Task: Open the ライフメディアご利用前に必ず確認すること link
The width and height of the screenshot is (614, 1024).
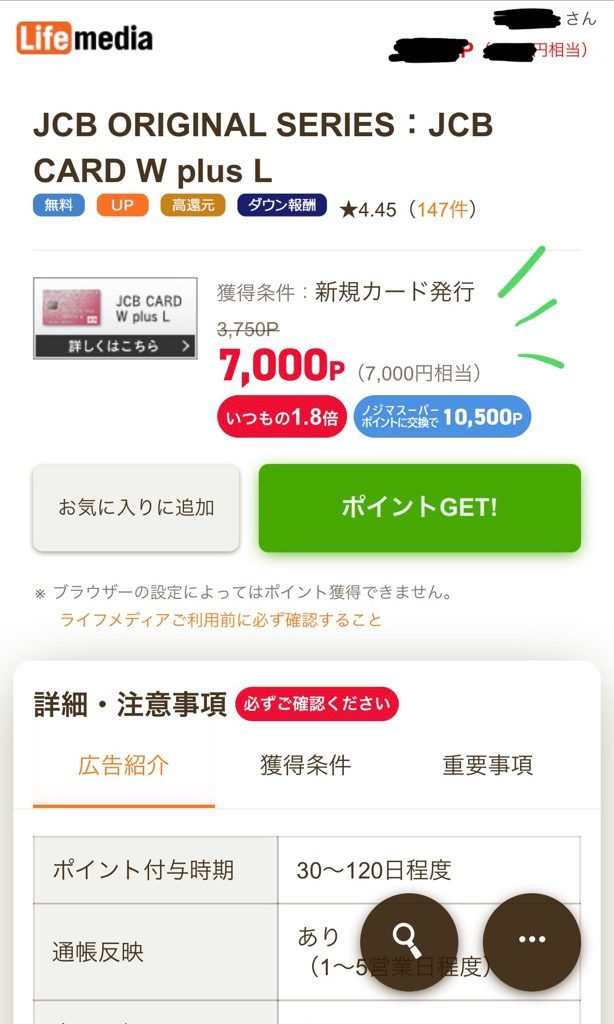Action: [x=221, y=620]
